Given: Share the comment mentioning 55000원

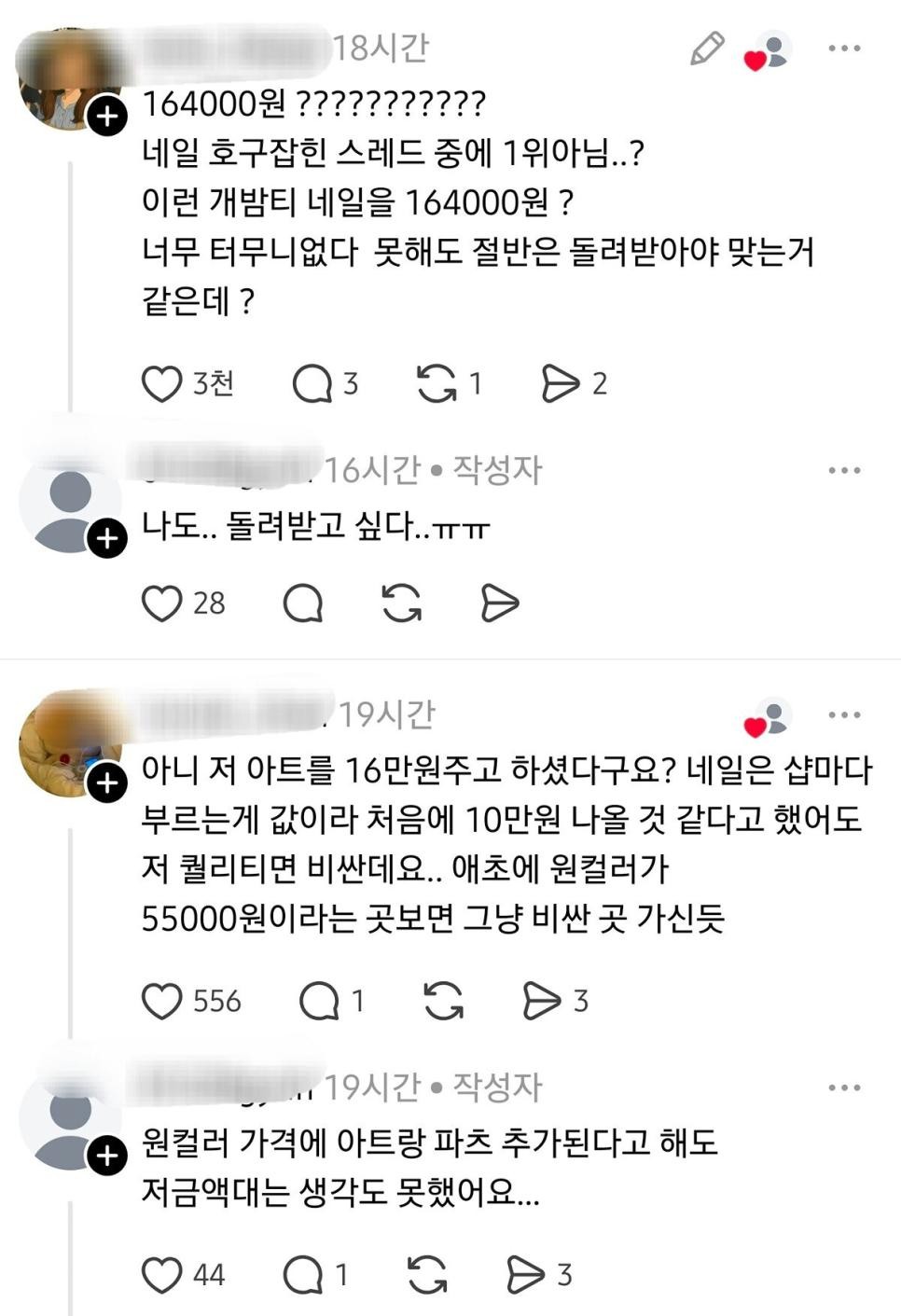Looking at the screenshot, I should point(542,1002).
